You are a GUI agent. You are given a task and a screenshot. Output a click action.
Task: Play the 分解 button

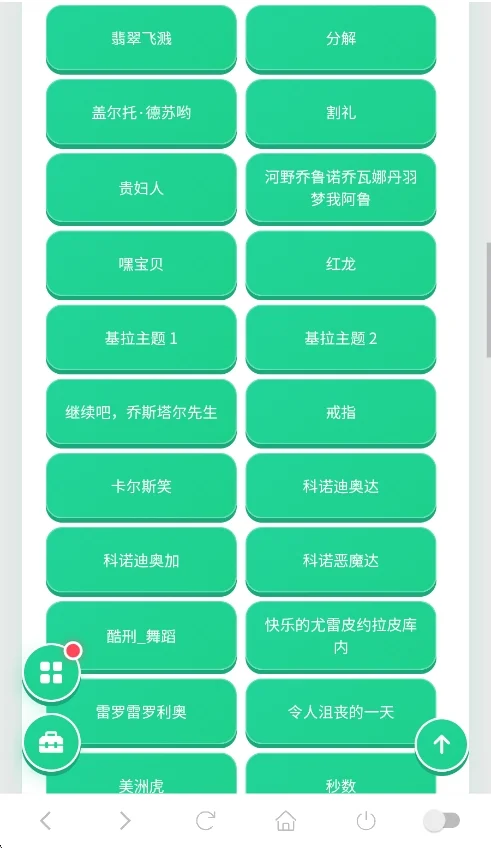(341, 38)
